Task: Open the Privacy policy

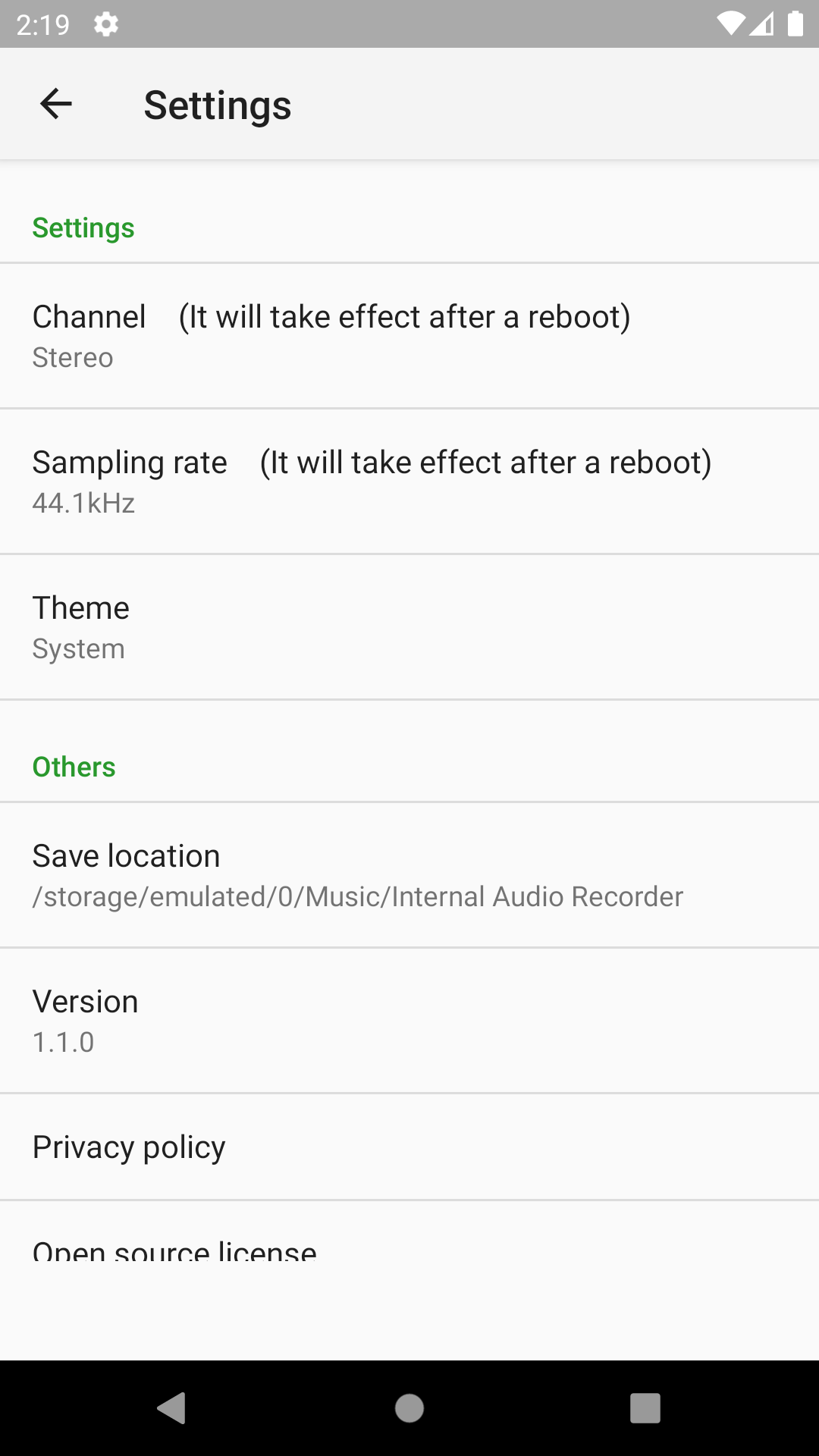Action: pyautogui.click(x=409, y=1146)
